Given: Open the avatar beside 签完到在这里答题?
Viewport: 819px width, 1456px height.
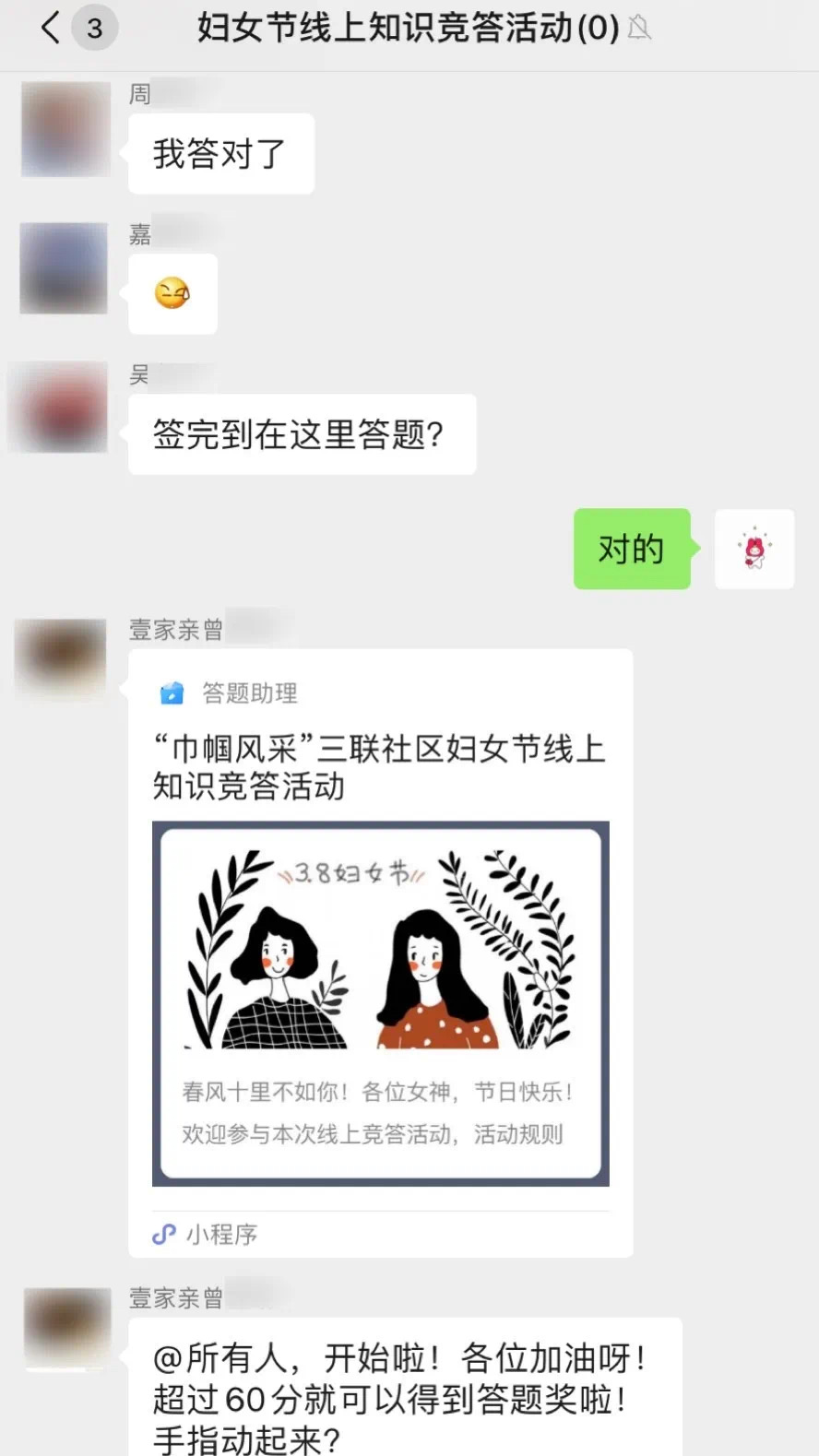Looking at the screenshot, I should point(62,408).
